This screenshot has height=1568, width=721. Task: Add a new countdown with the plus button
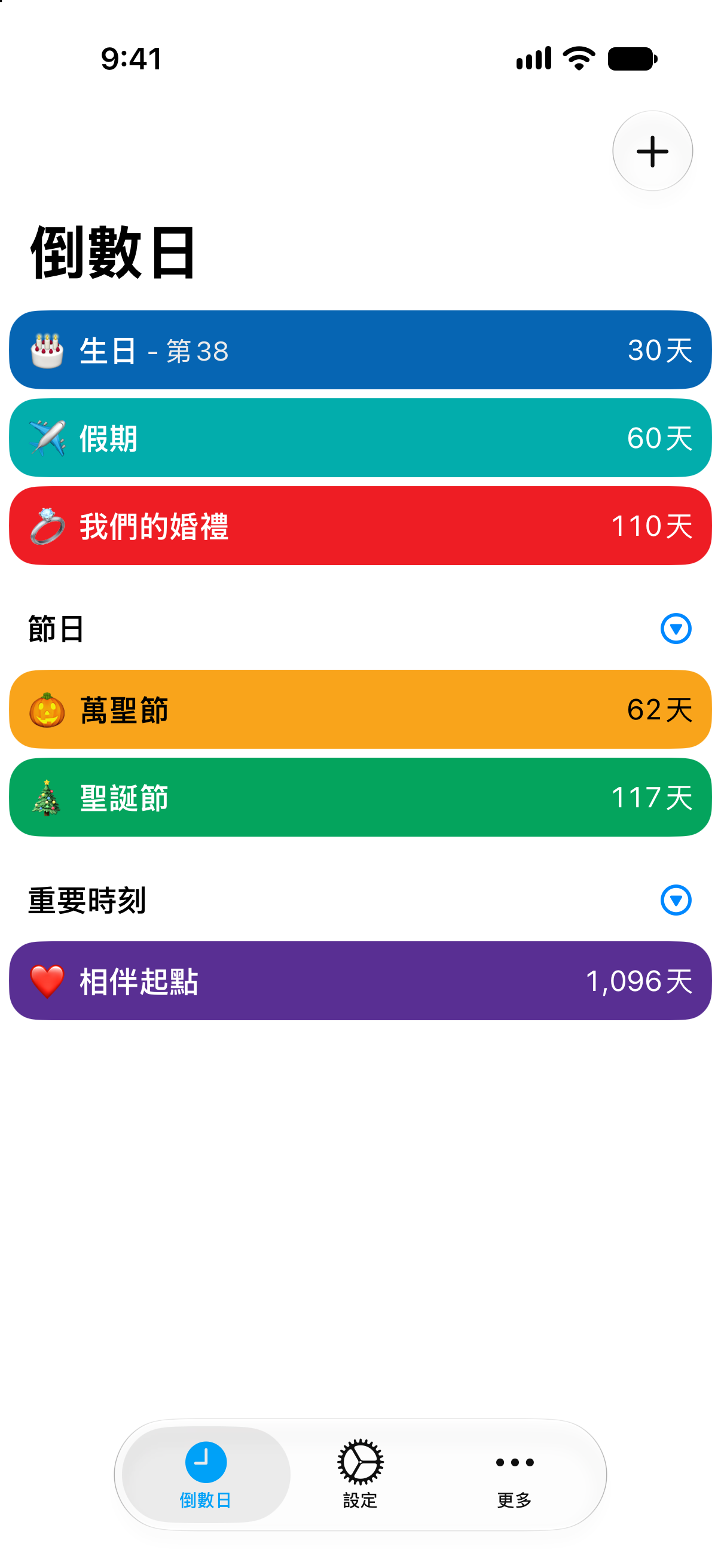652,151
